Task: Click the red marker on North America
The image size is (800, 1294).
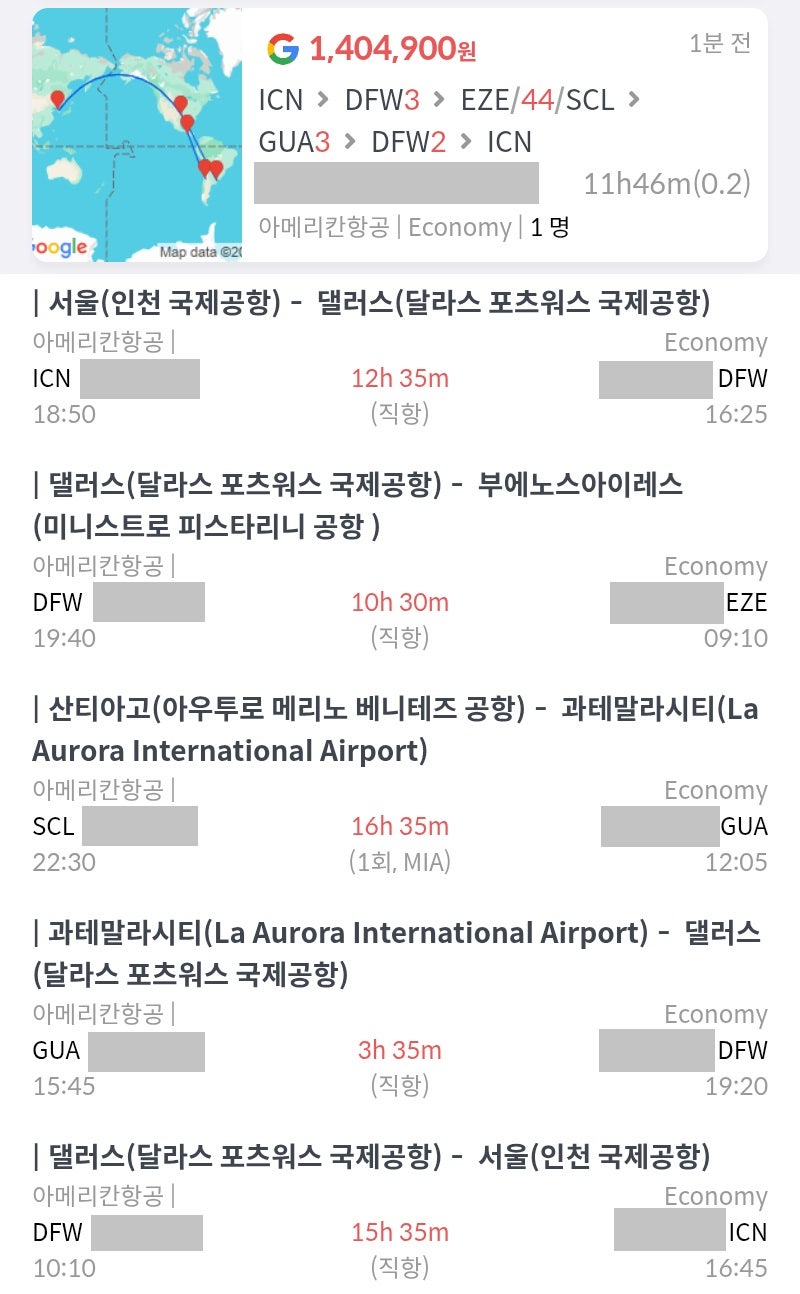Action: coord(180,101)
